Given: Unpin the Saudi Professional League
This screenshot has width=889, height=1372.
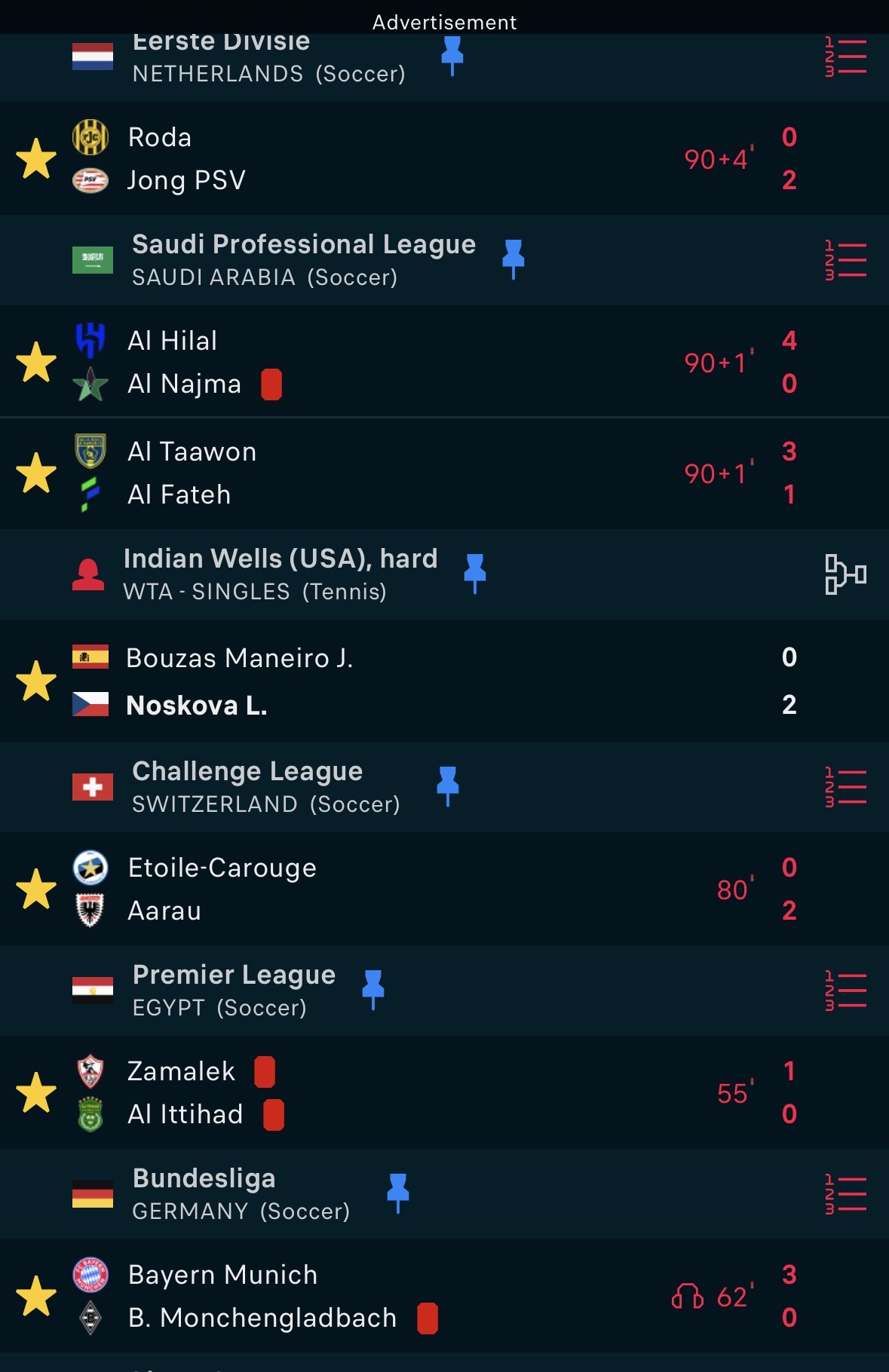Looking at the screenshot, I should [x=513, y=259].
